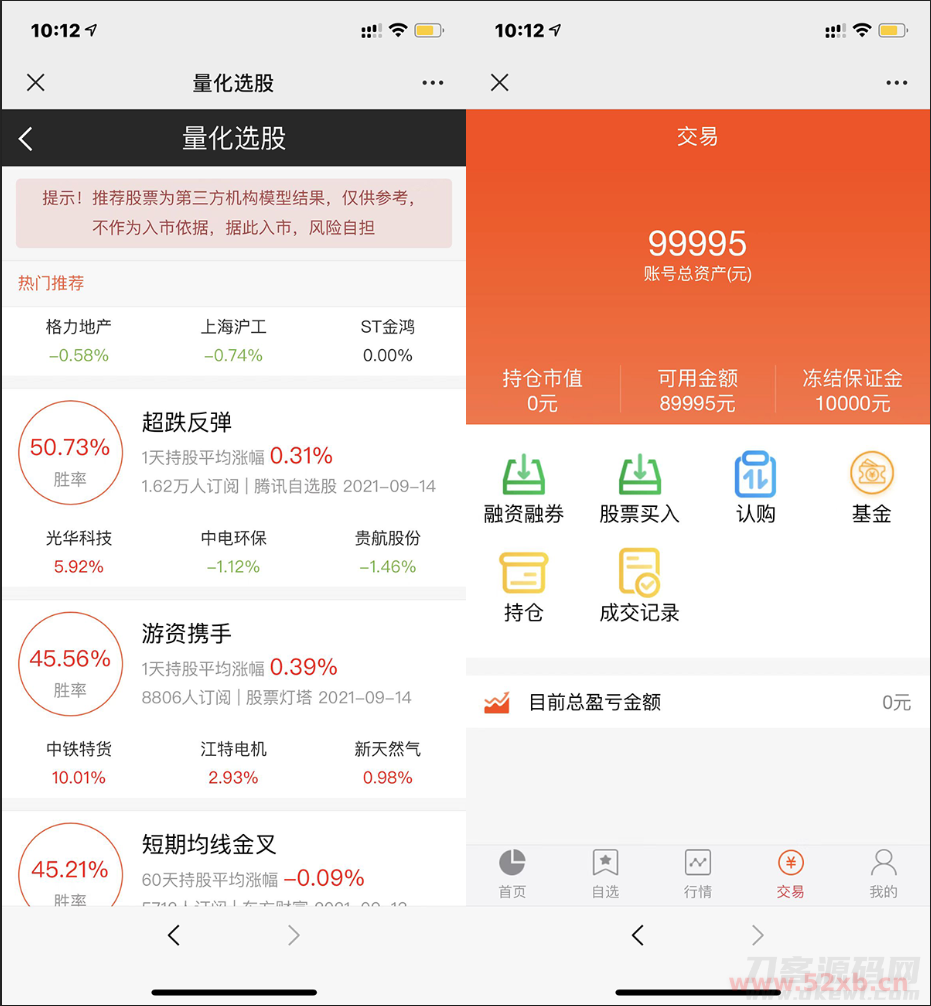Open stock 格力地产 in 热门推荐
The width and height of the screenshot is (931, 1006).
click(79, 340)
